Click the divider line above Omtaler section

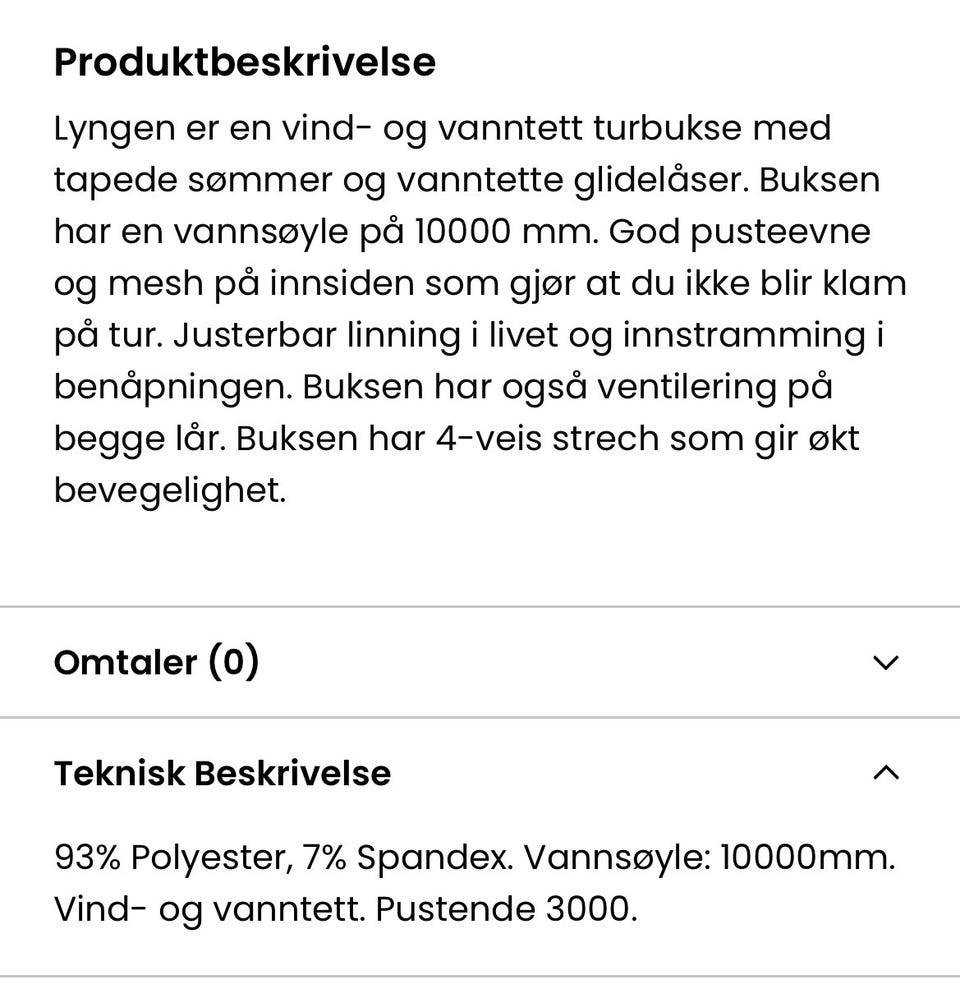(x=480, y=604)
